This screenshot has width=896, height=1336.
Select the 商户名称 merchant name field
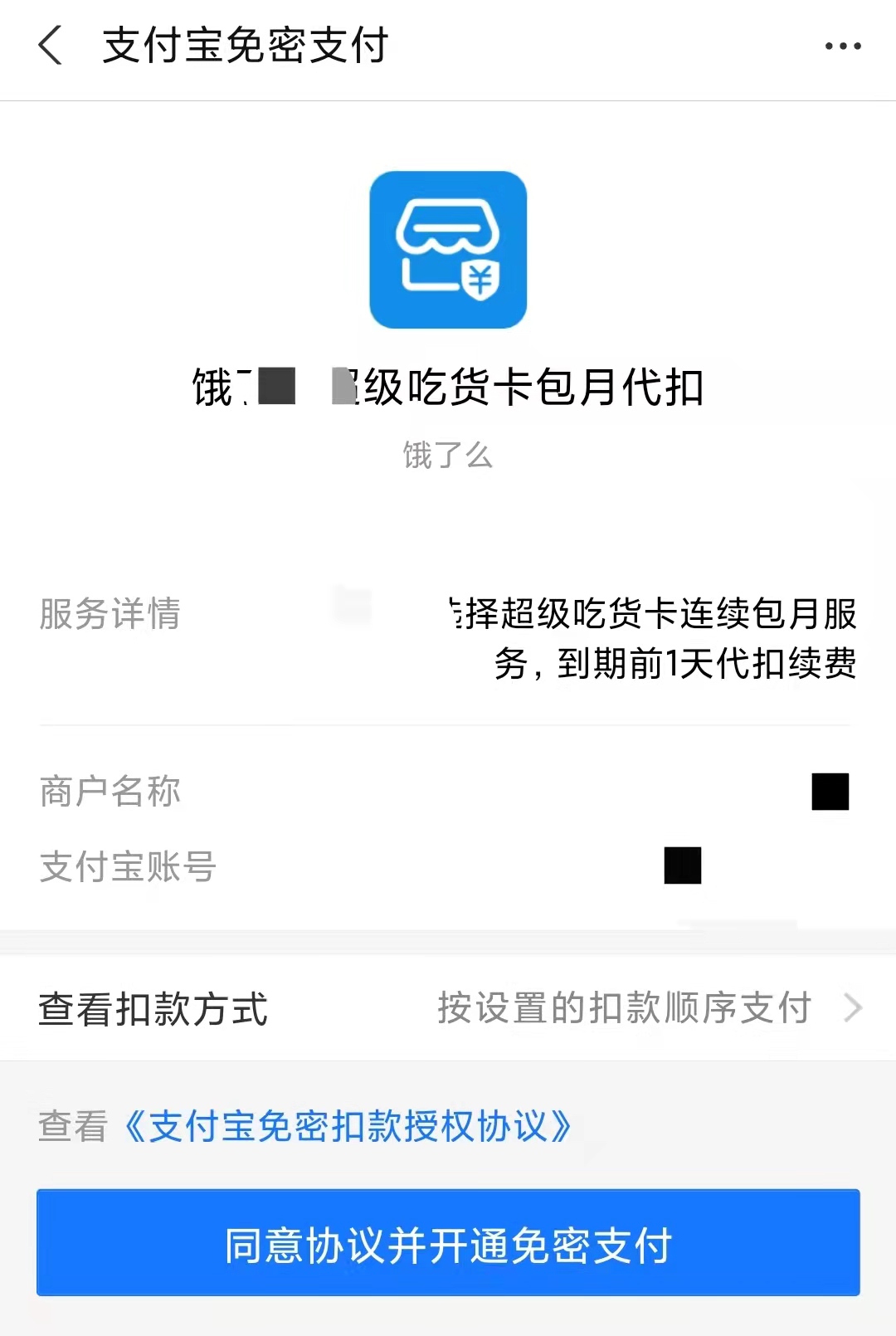(x=109, y=791)
